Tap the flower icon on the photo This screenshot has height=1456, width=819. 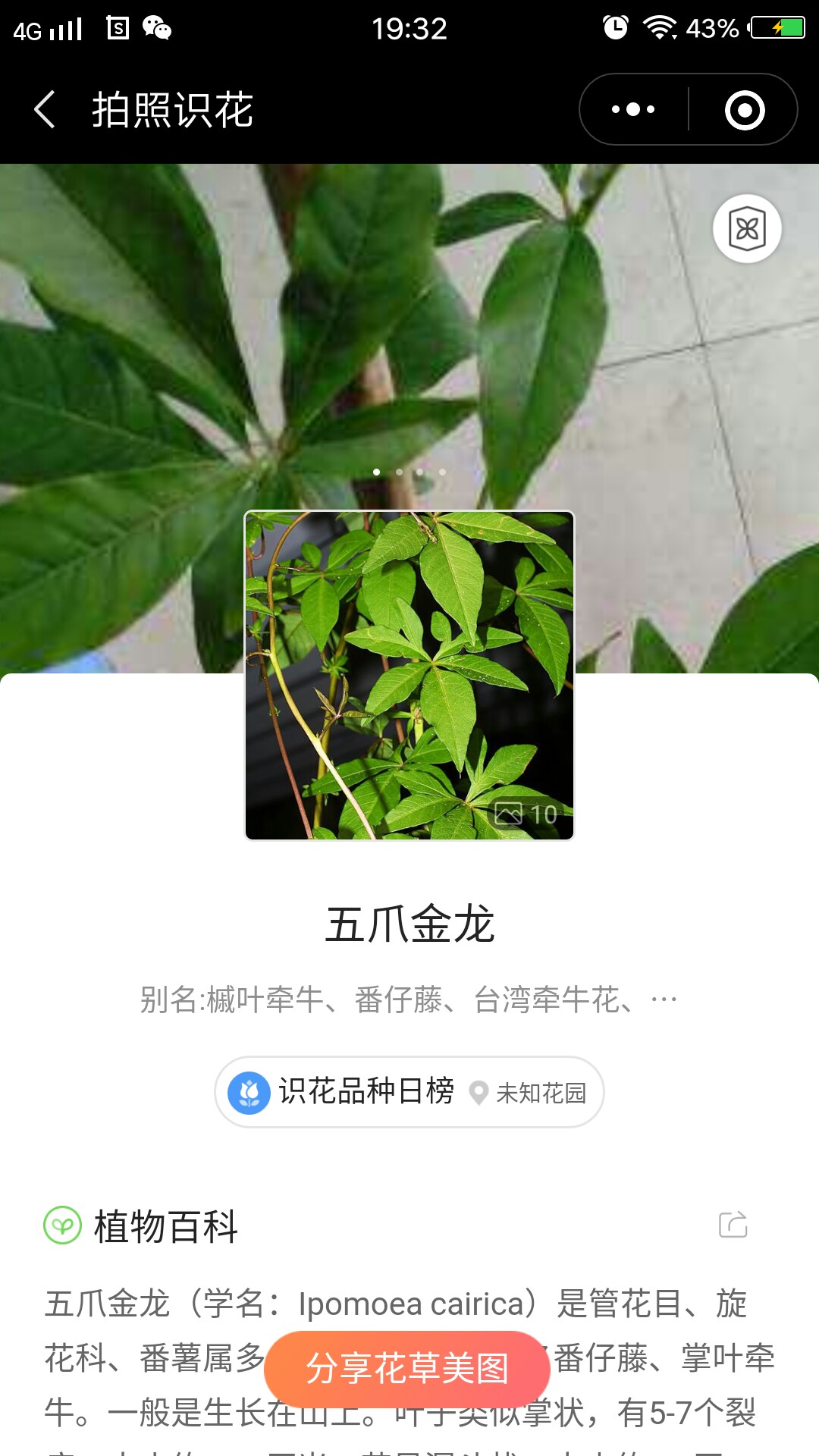[747, 229]
